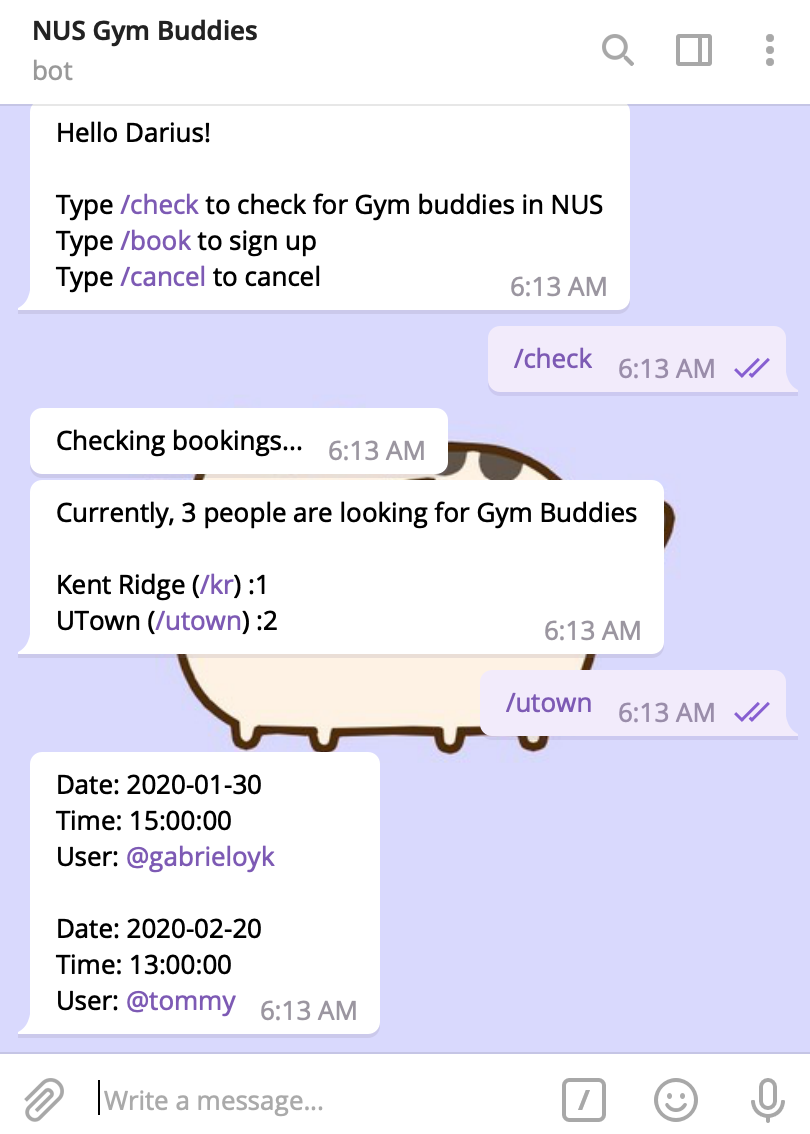Attach a file with the paperclip

(x=42, y=1098)
